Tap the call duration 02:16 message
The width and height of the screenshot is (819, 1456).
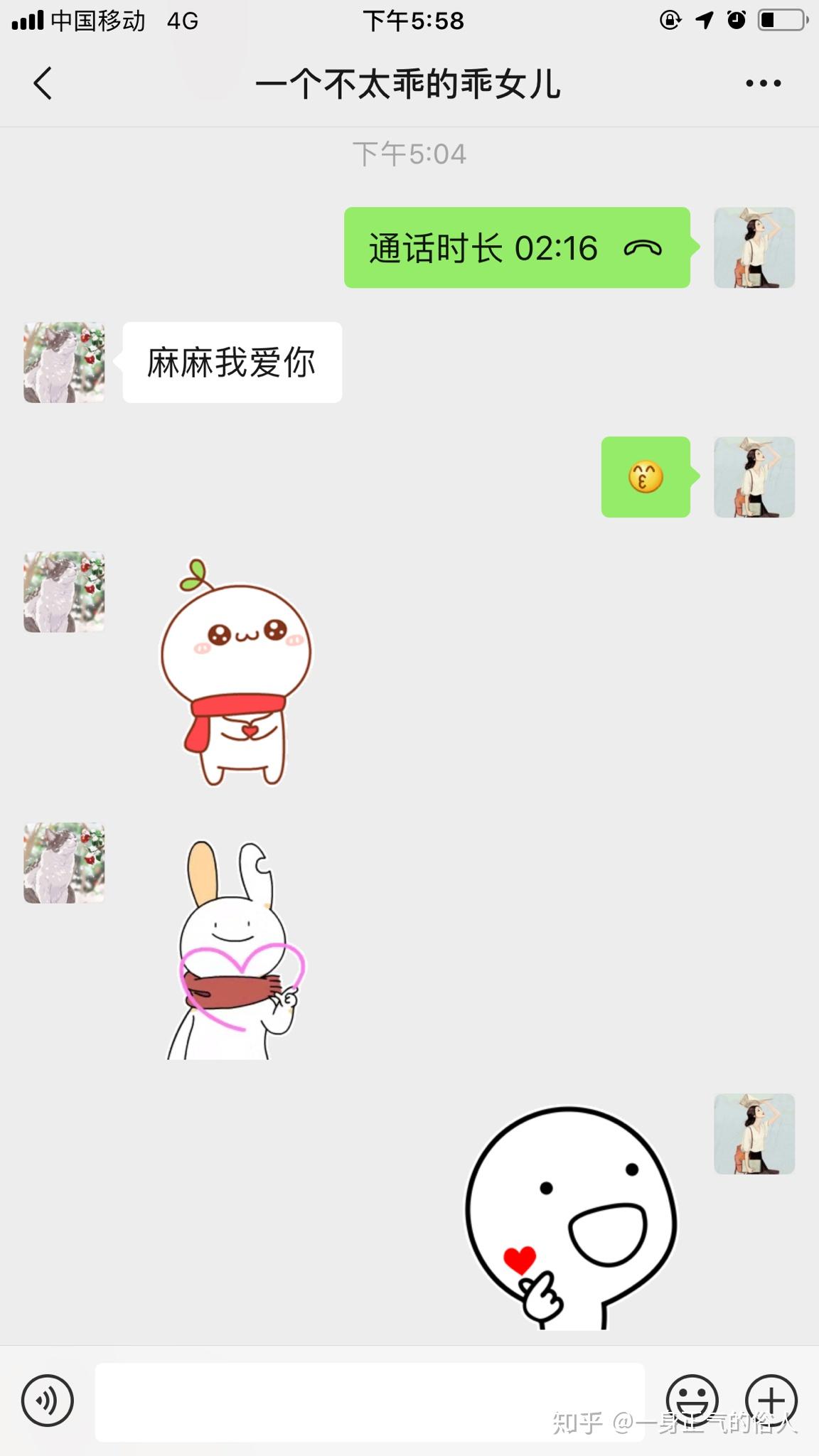[x=517, y=248]
